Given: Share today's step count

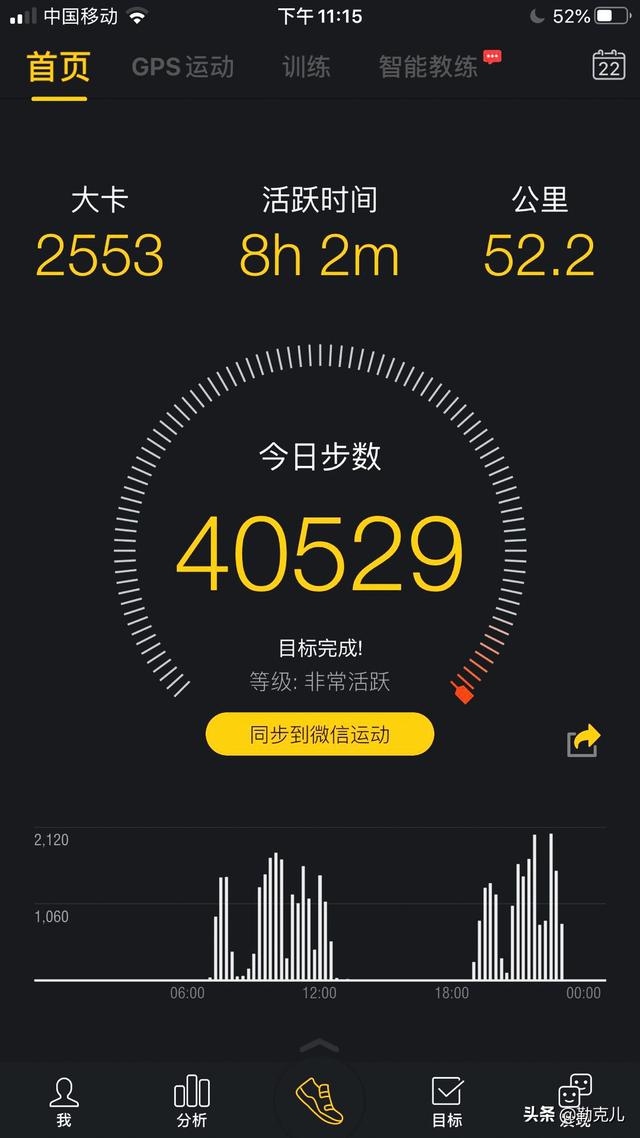Looking at the screenshot, I should 583,740.
